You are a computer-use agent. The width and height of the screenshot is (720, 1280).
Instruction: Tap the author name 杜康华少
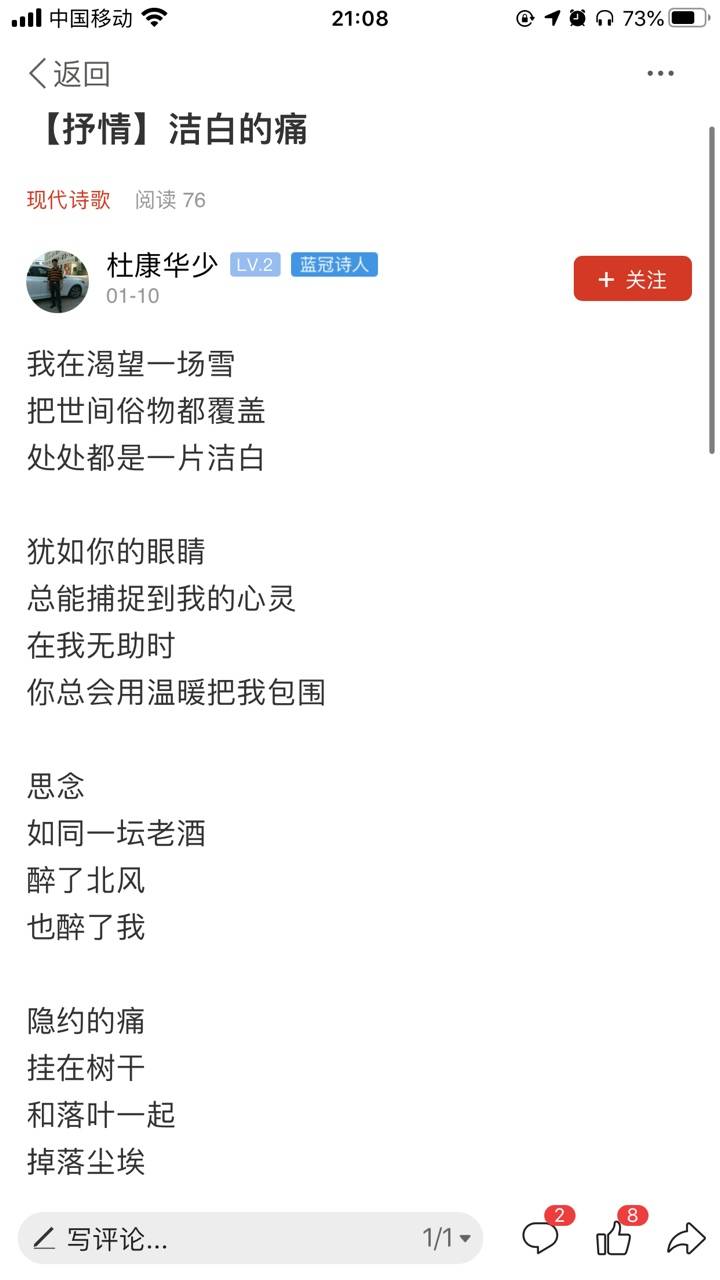162,265
